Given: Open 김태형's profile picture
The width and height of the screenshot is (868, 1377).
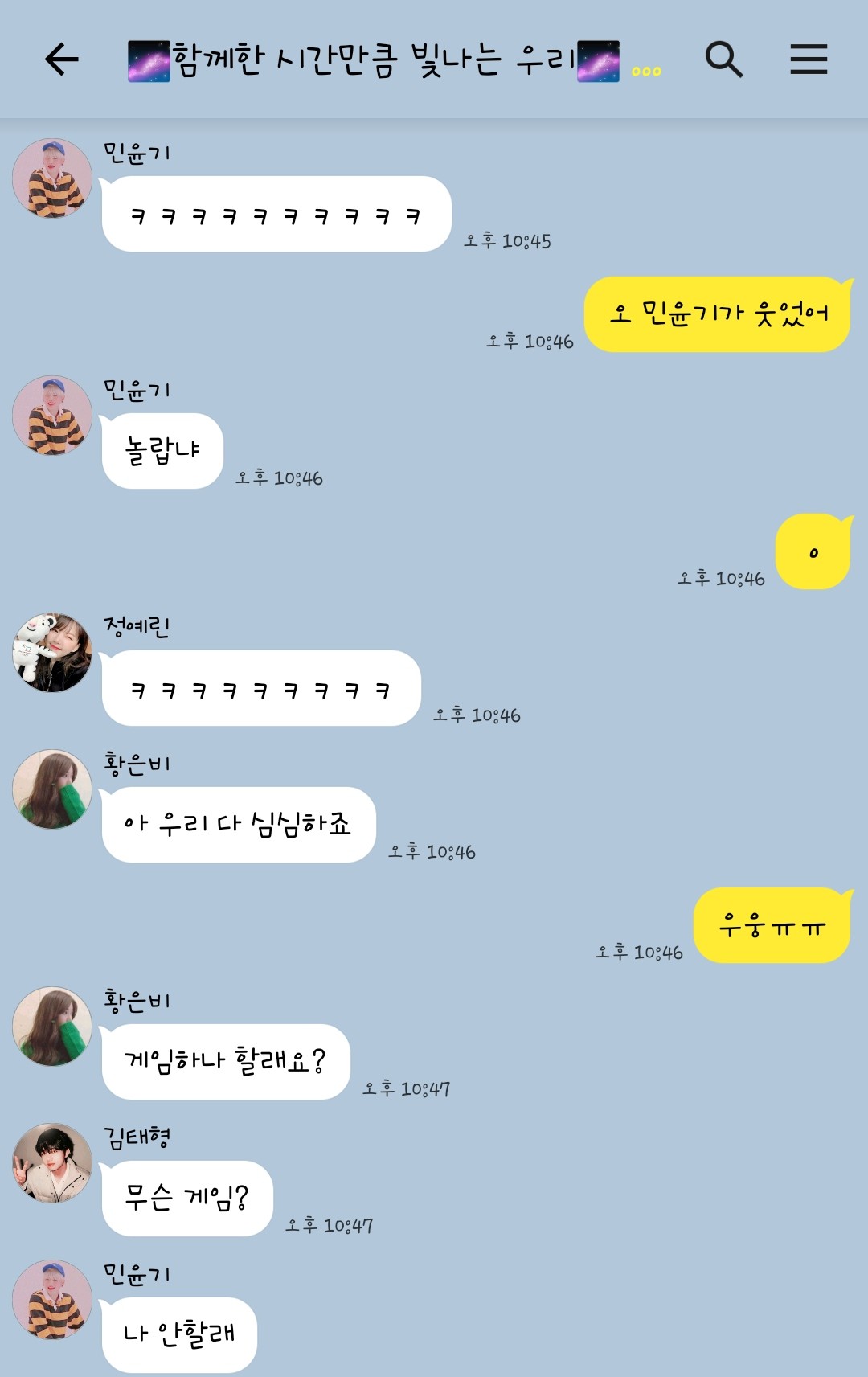Looking at the screenshot, I should [x=52, y=1163].
